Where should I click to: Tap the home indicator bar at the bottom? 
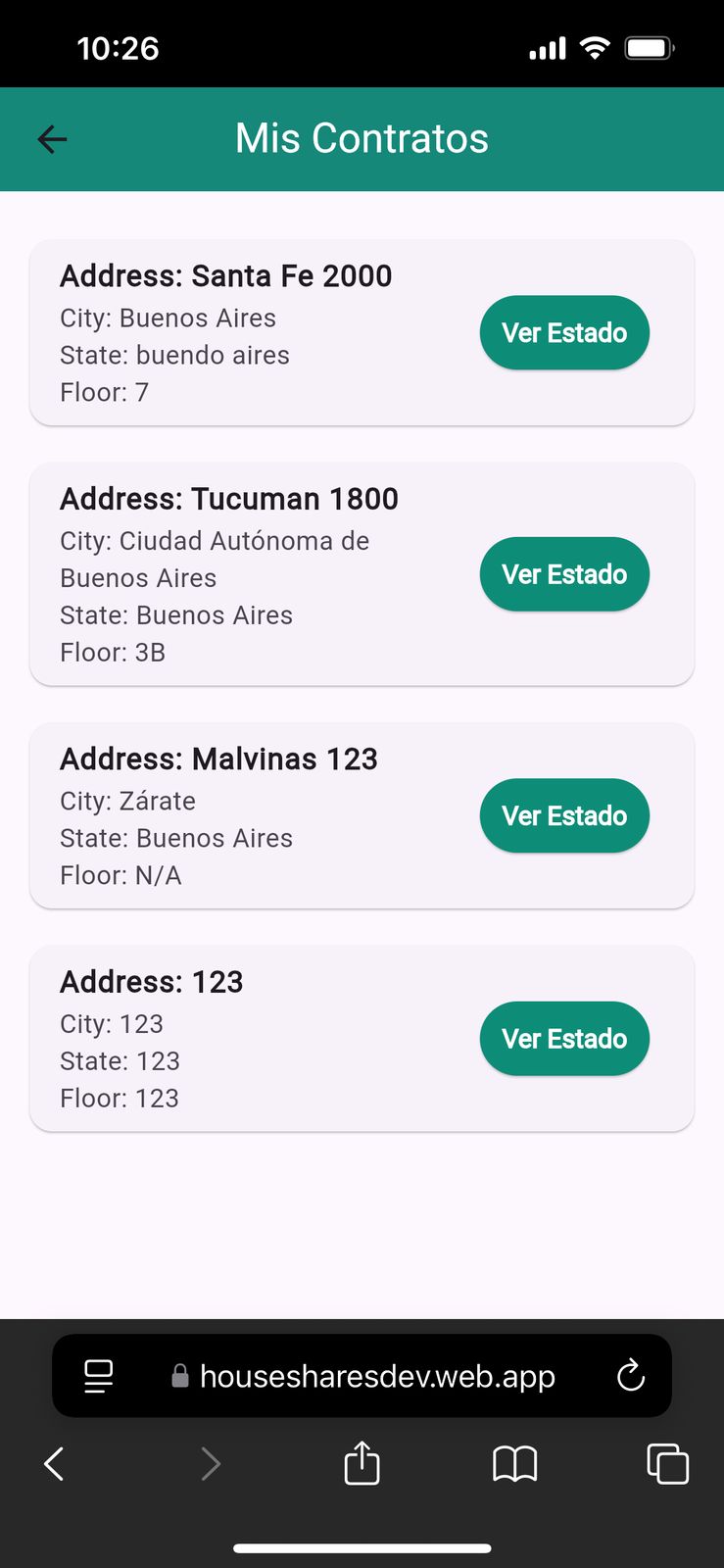pos(362,1521)
